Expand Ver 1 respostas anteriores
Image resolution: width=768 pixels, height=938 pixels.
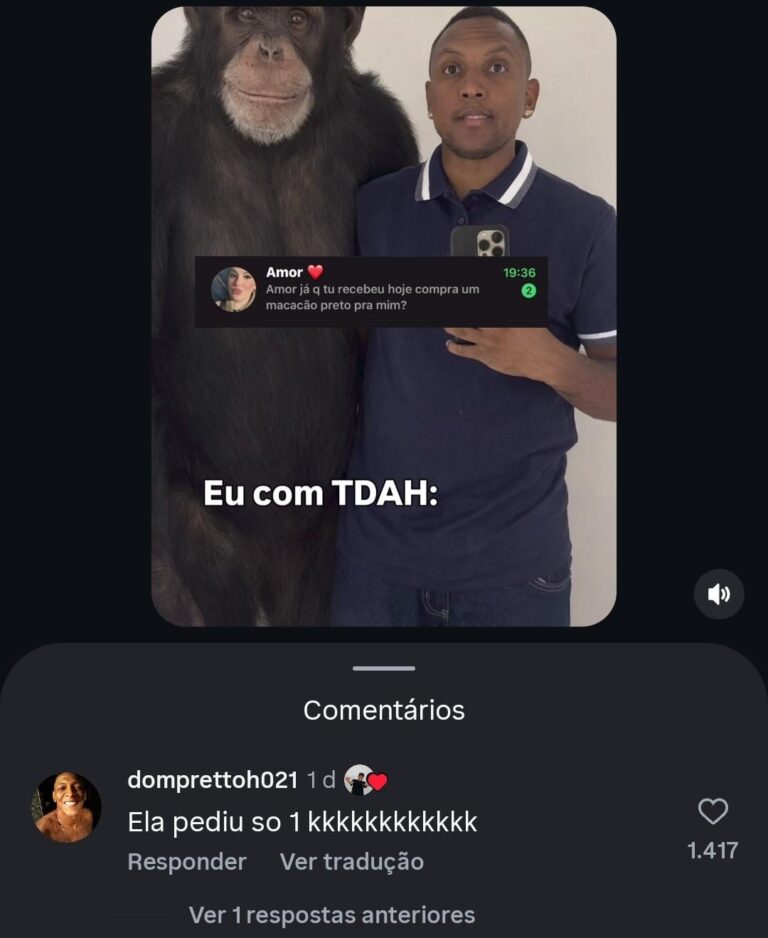point(331,915)
